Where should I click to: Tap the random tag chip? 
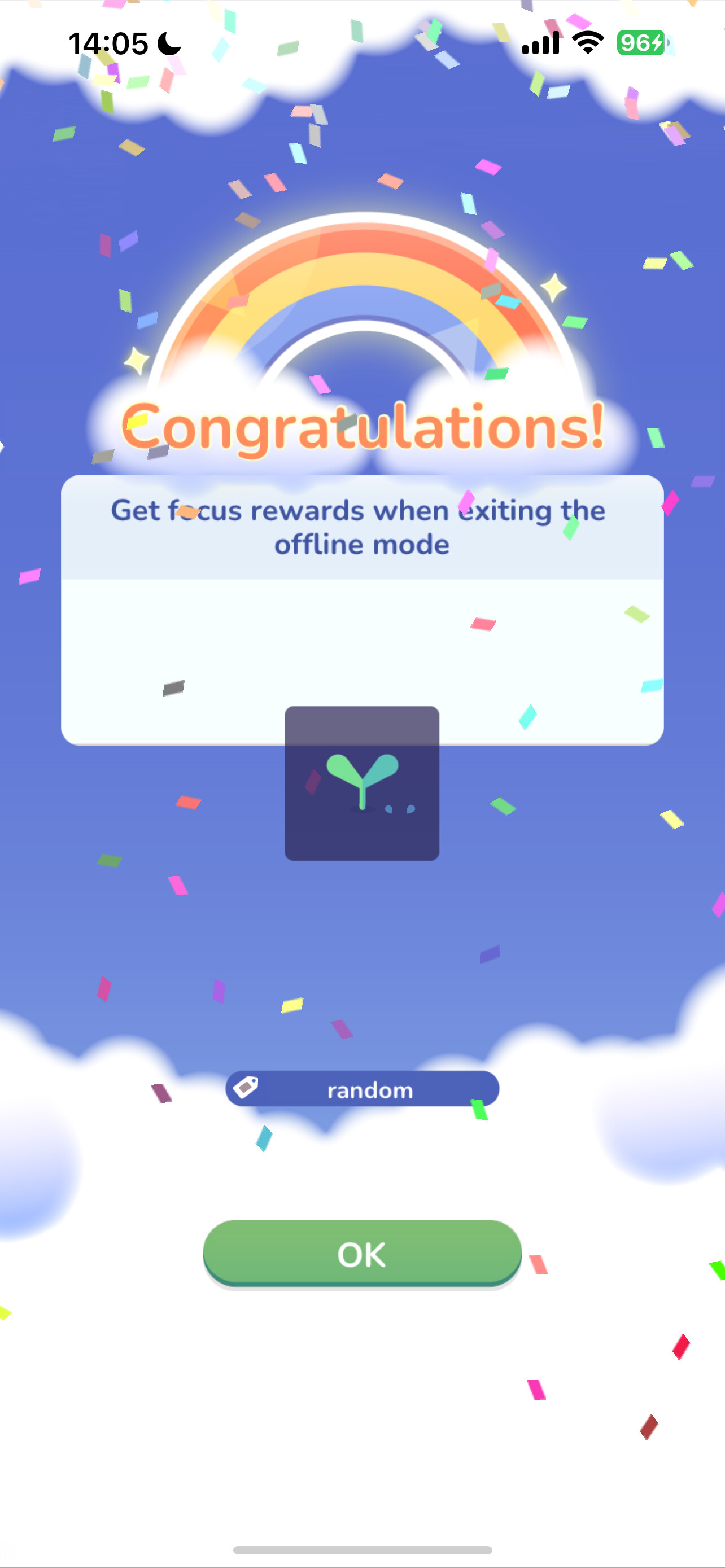(x=362, y=1089)
